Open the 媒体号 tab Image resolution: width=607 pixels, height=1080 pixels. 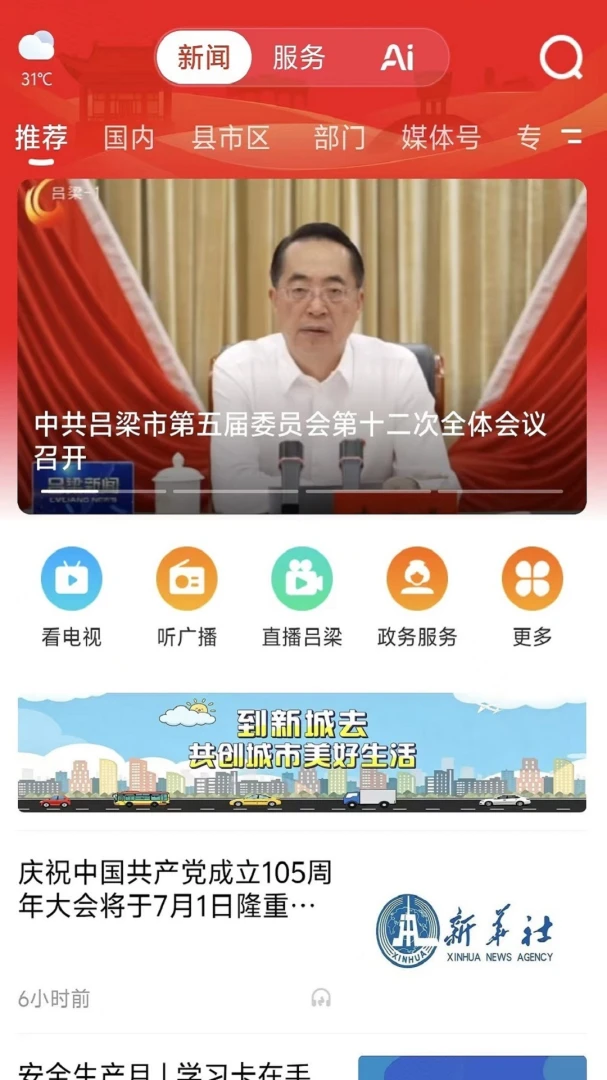click(441, 138)
